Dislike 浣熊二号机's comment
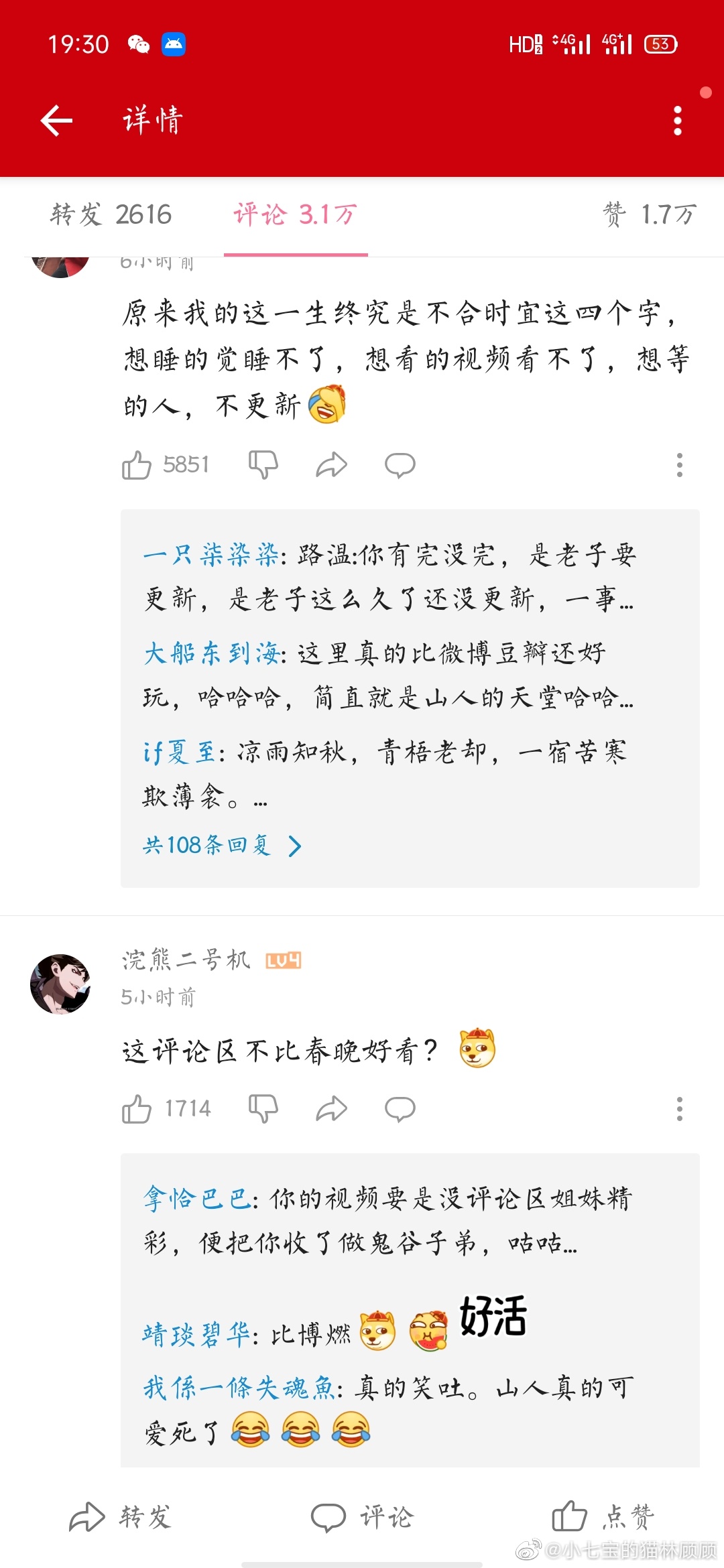Viewport: 724px width, 1568px height. click(263, 1109)
